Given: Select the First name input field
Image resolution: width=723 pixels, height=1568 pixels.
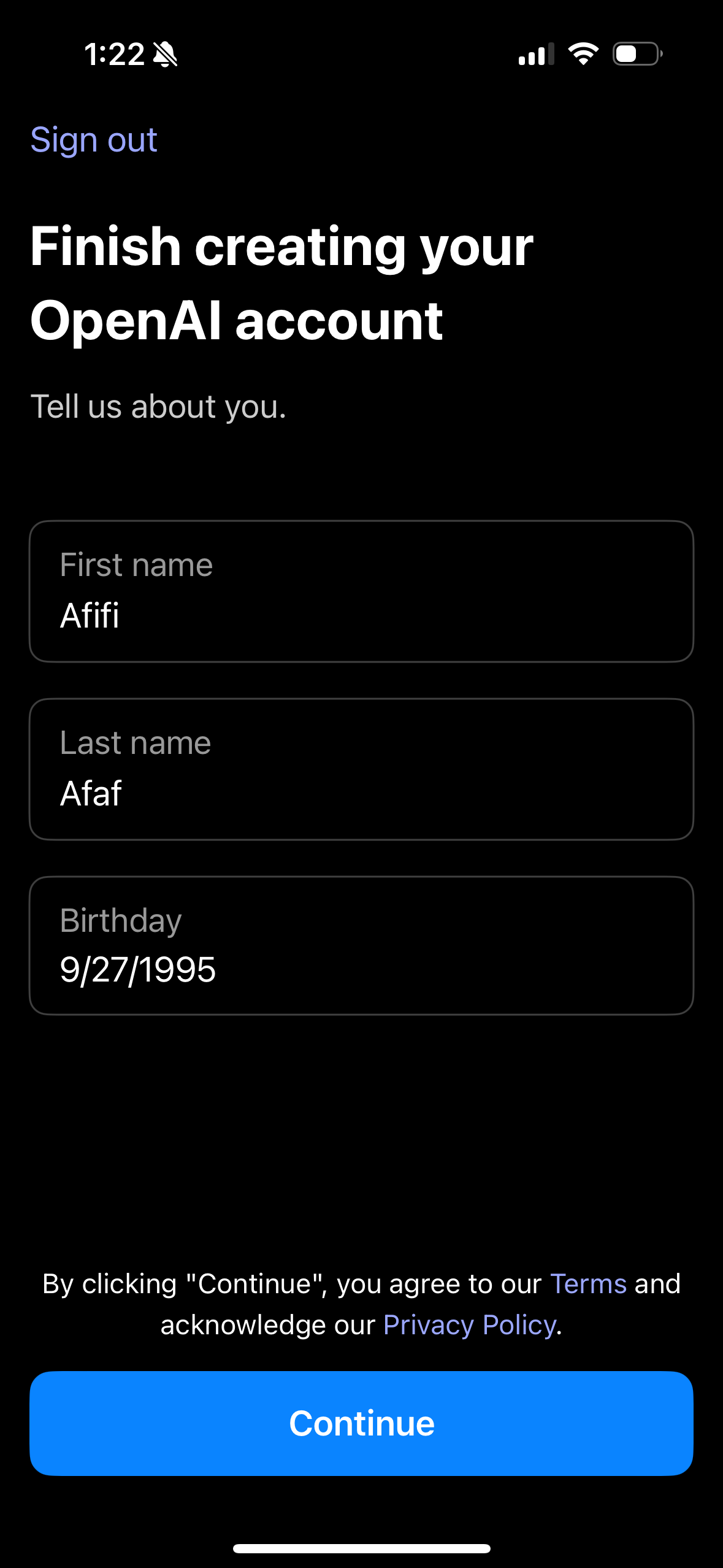Looking at the screenshot, I should click(x=361, y=592).
